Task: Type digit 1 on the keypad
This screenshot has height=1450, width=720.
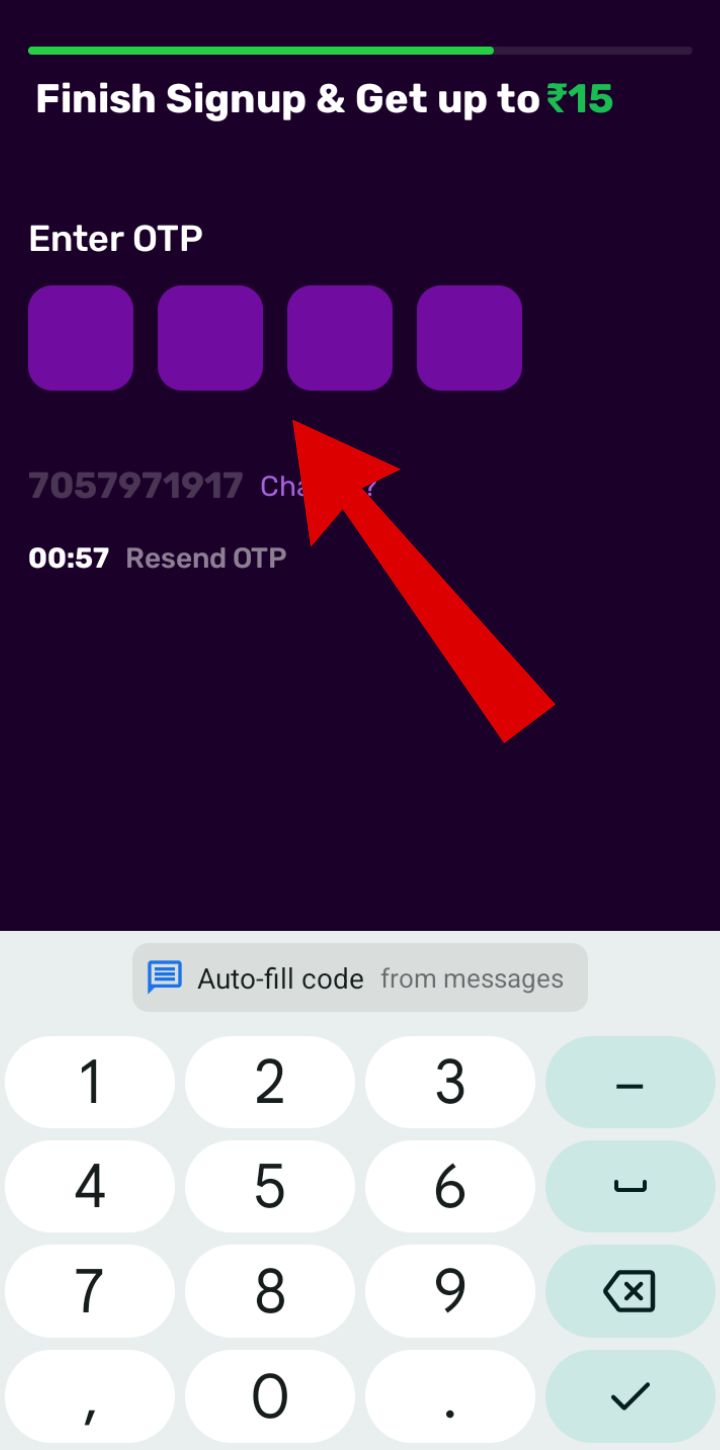Action: click(x=90, y=1082)
